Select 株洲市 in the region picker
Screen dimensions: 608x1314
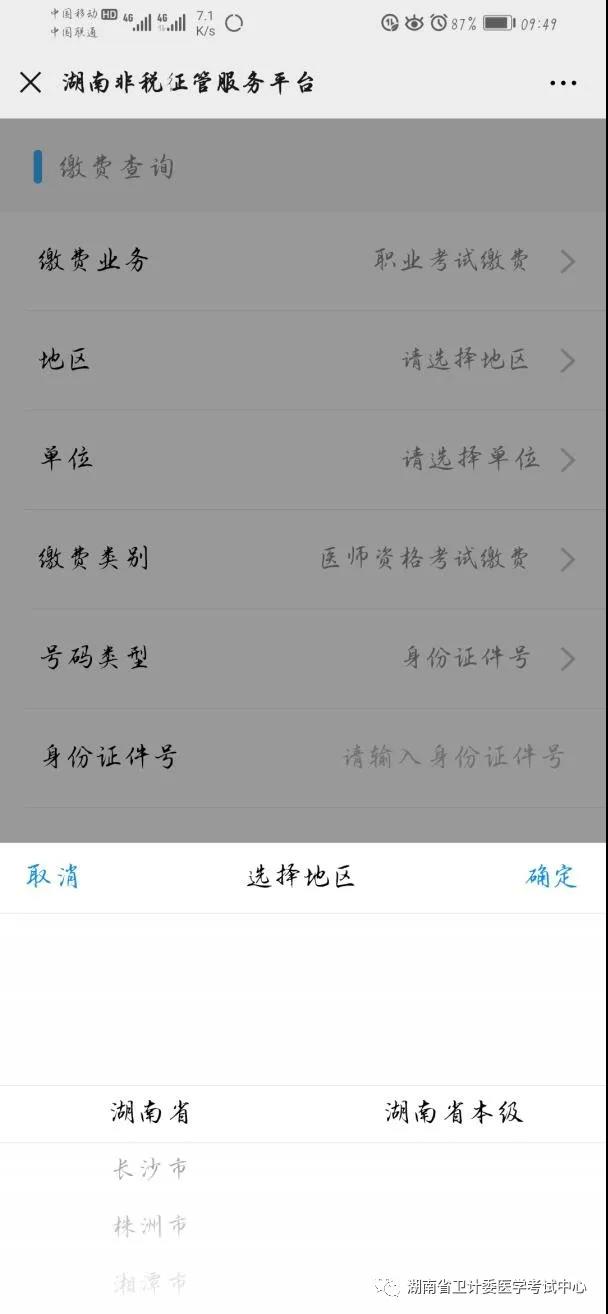[150, 1226]
